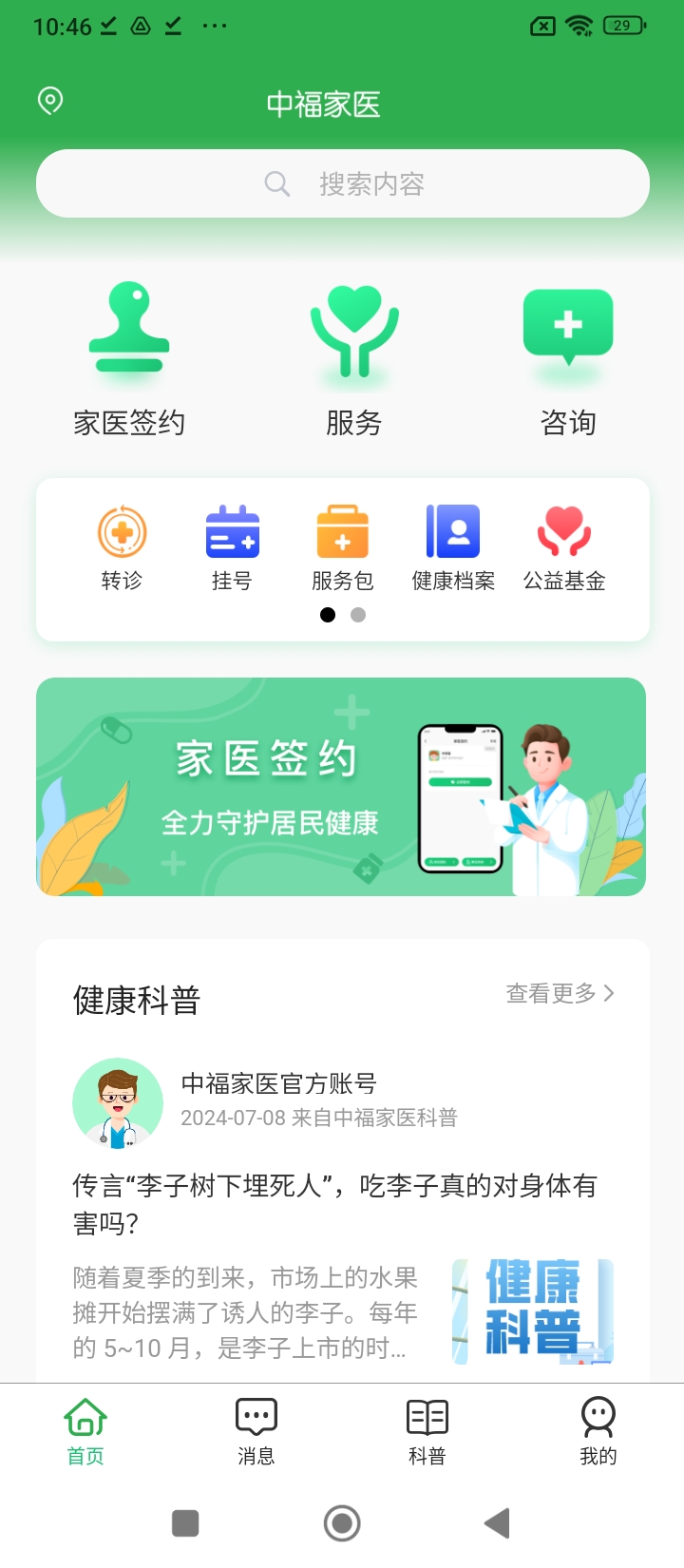
Task: Open the 李子 health article
Action: point(335,1203)
